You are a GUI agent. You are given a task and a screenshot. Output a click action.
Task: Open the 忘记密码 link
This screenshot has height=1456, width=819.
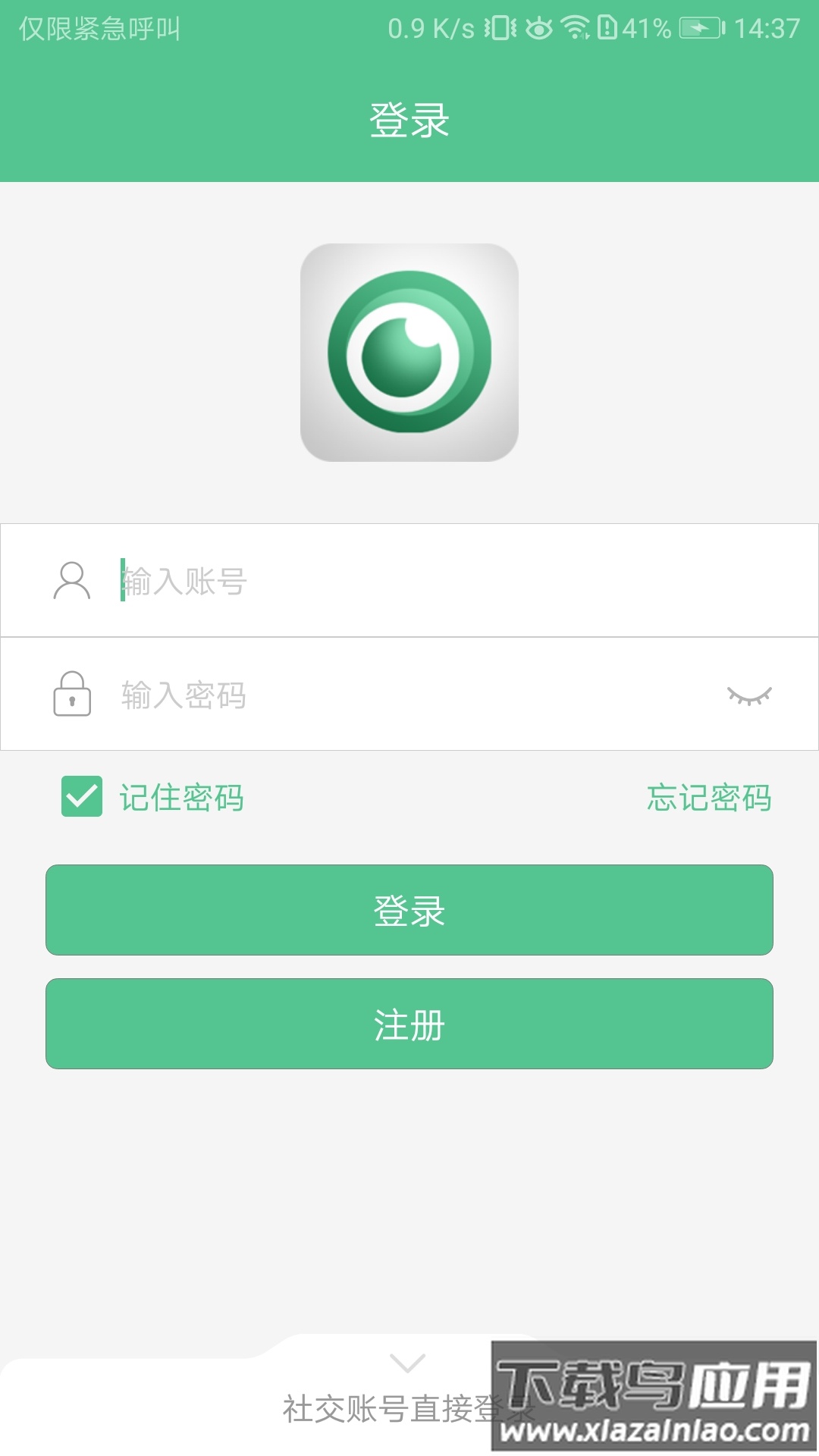[x=709, y=798]
